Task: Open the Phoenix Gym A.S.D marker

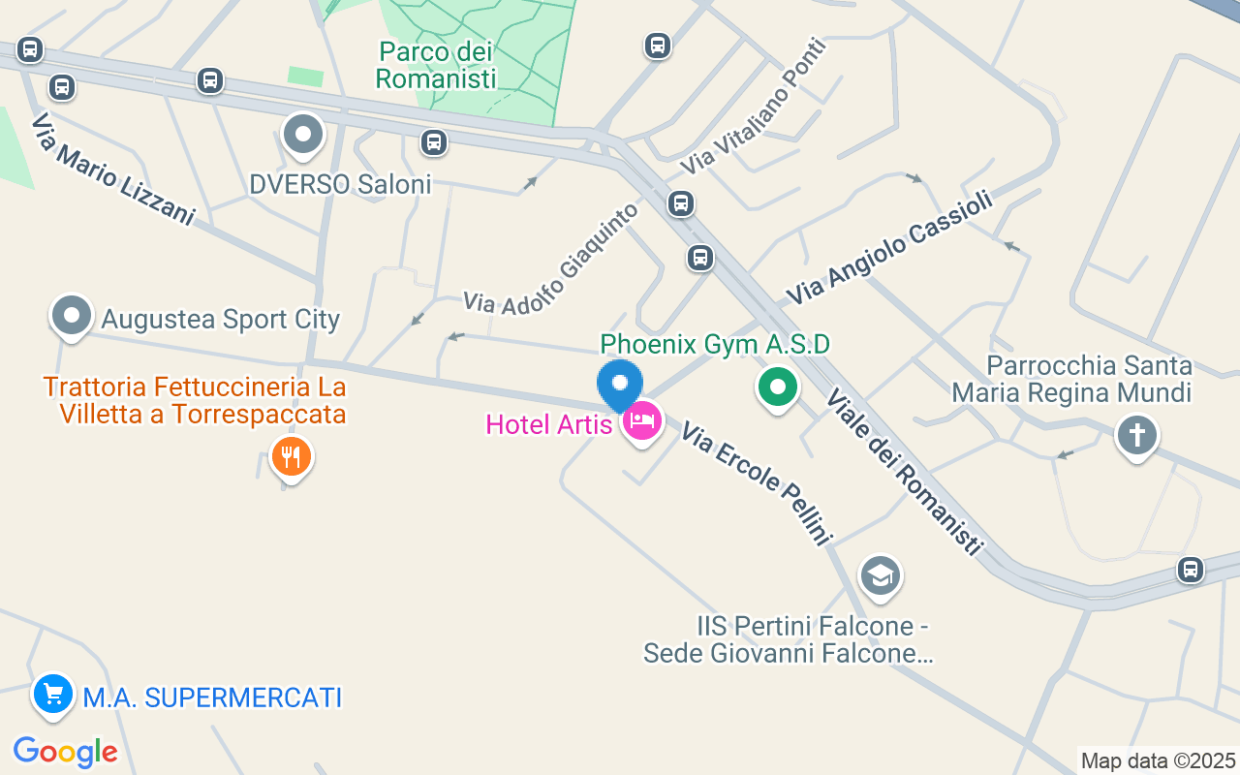Action: point(777,386)
